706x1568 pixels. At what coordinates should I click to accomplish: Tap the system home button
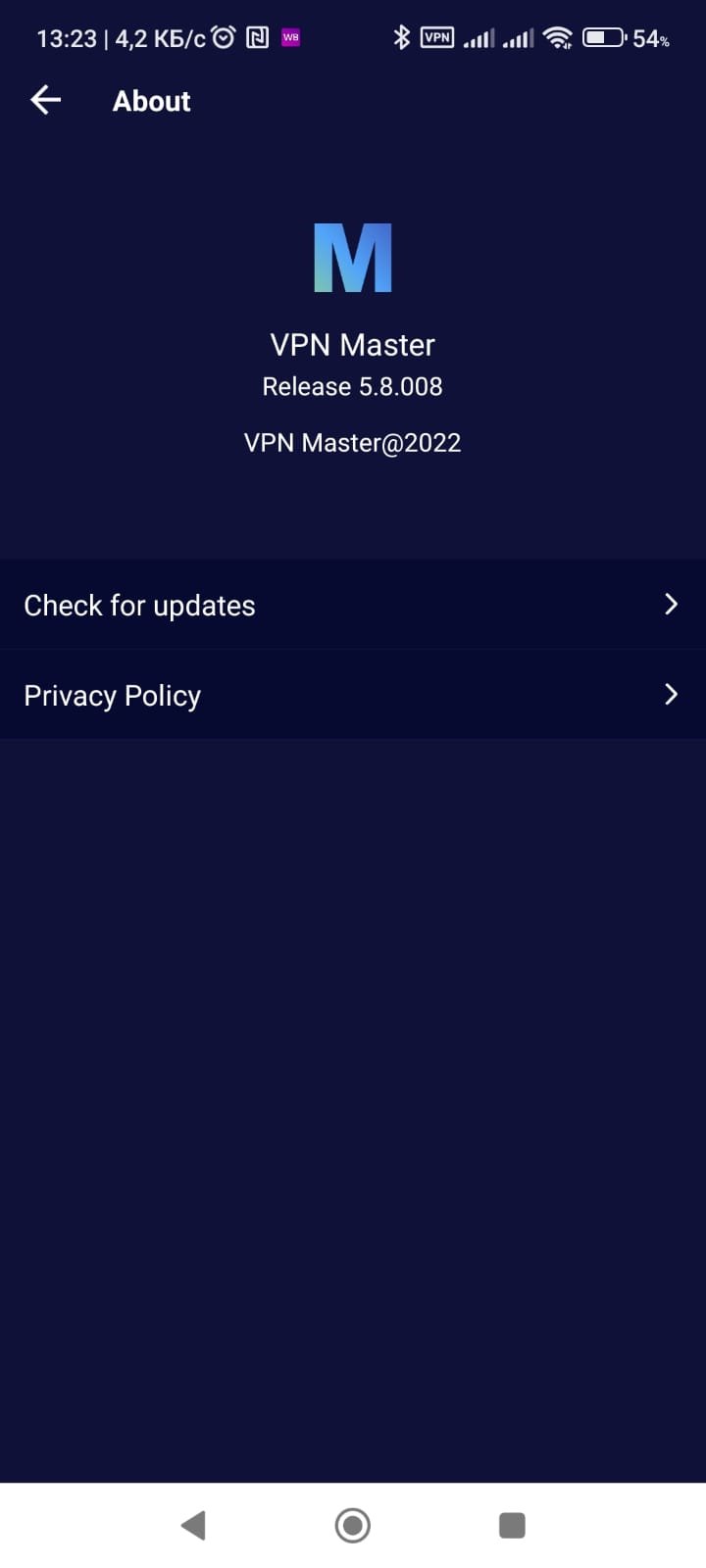[x=352, y=1525]
